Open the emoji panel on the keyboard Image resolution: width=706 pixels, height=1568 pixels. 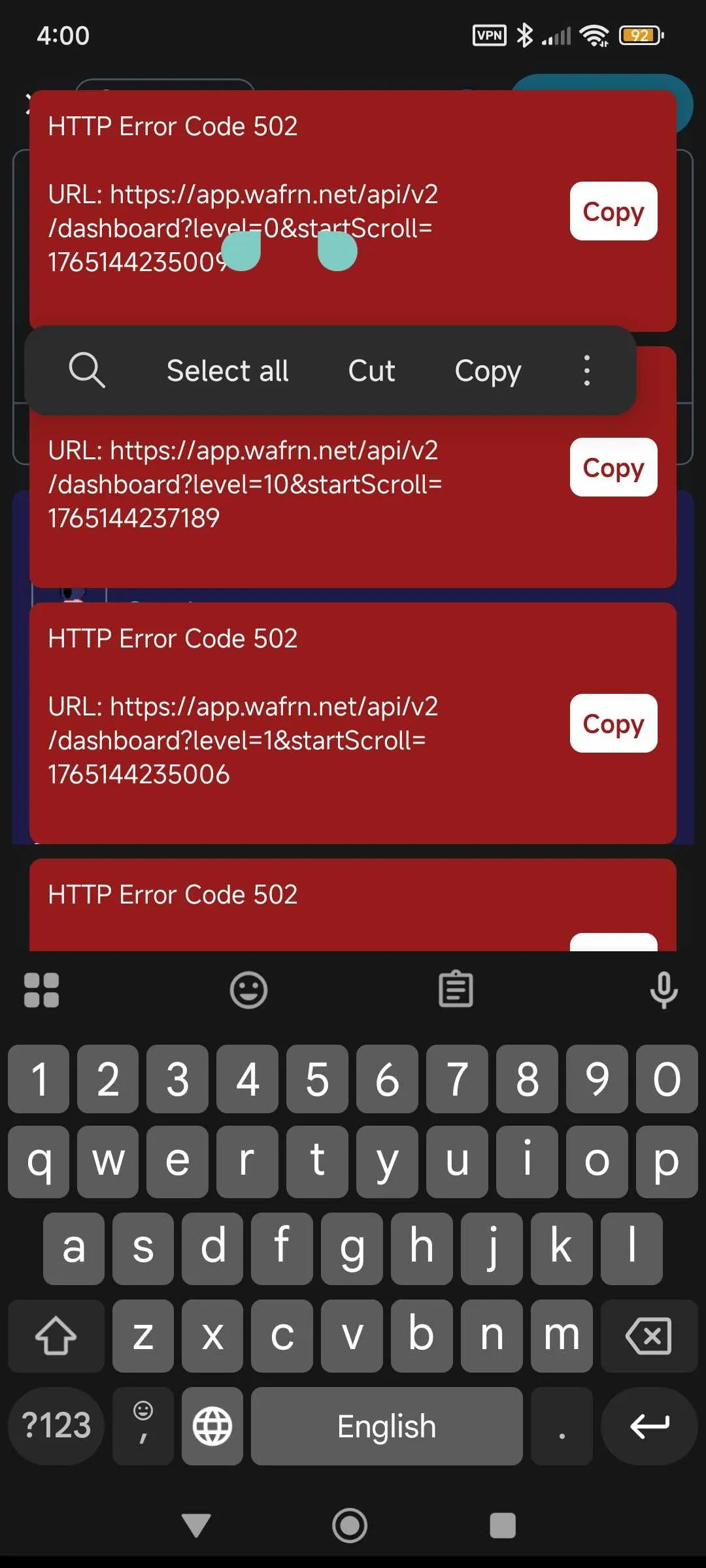coord(248,990)
